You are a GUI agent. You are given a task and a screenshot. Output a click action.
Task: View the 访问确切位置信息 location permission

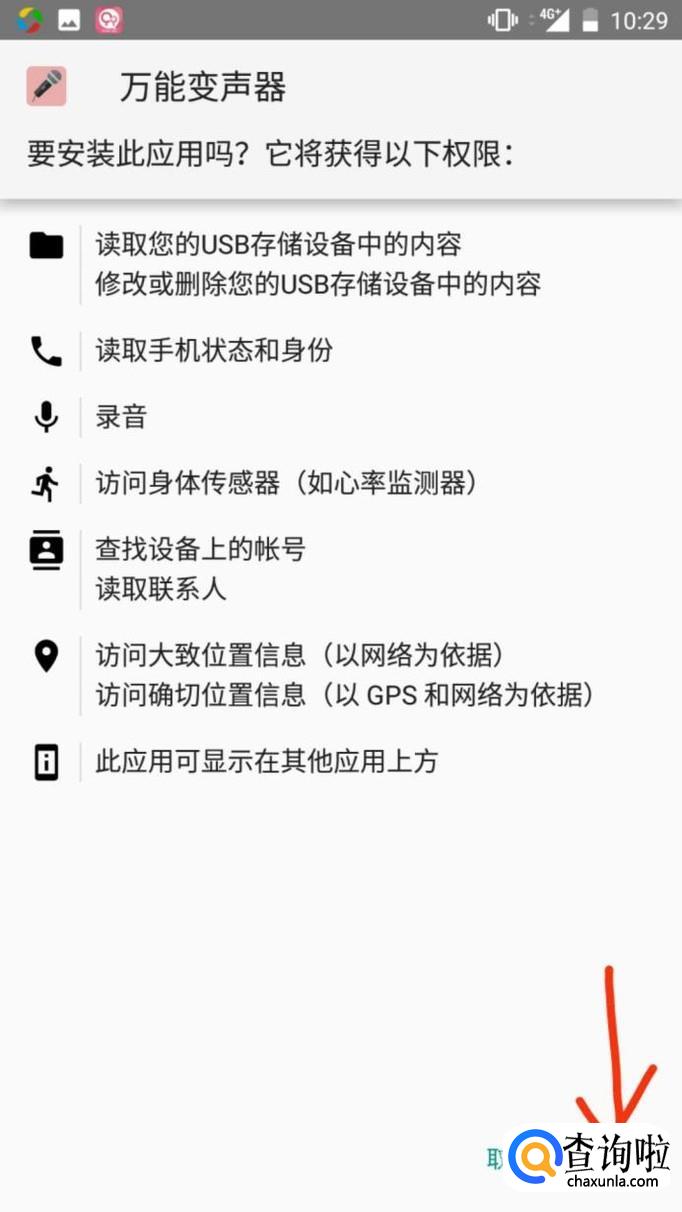[x=345, y=695]
